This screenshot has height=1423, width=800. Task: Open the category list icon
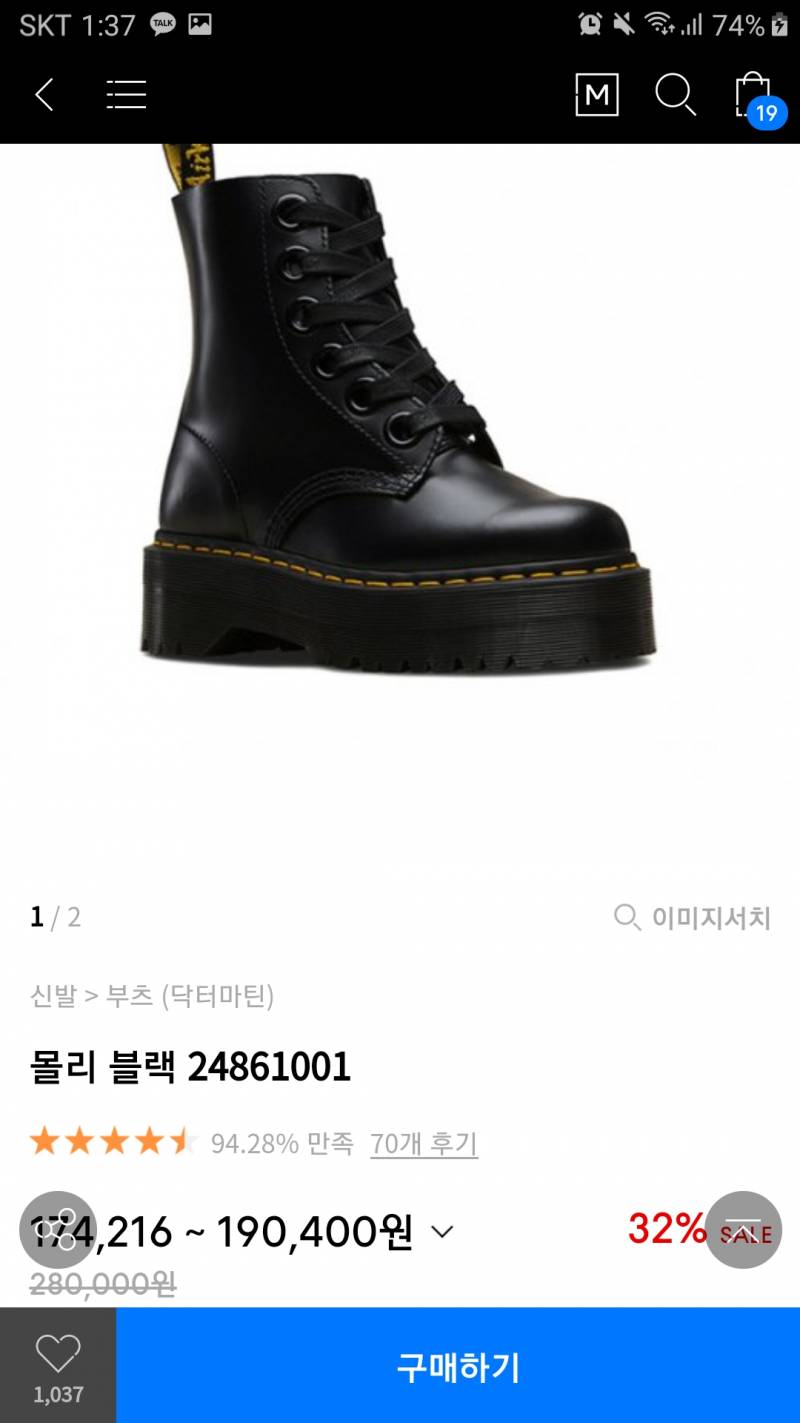pos(126,95)
